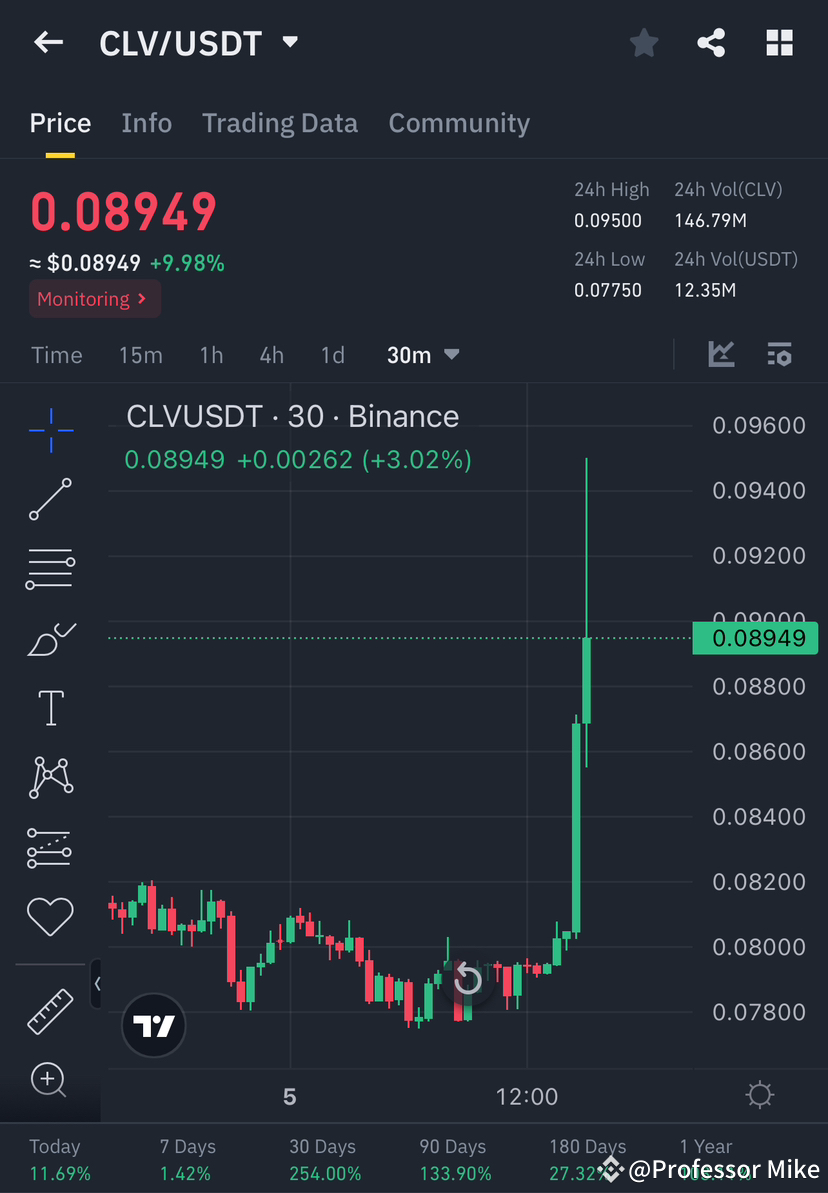
Task: Open the indicator settings toggle panel
Action: click(x=779, y=354)
